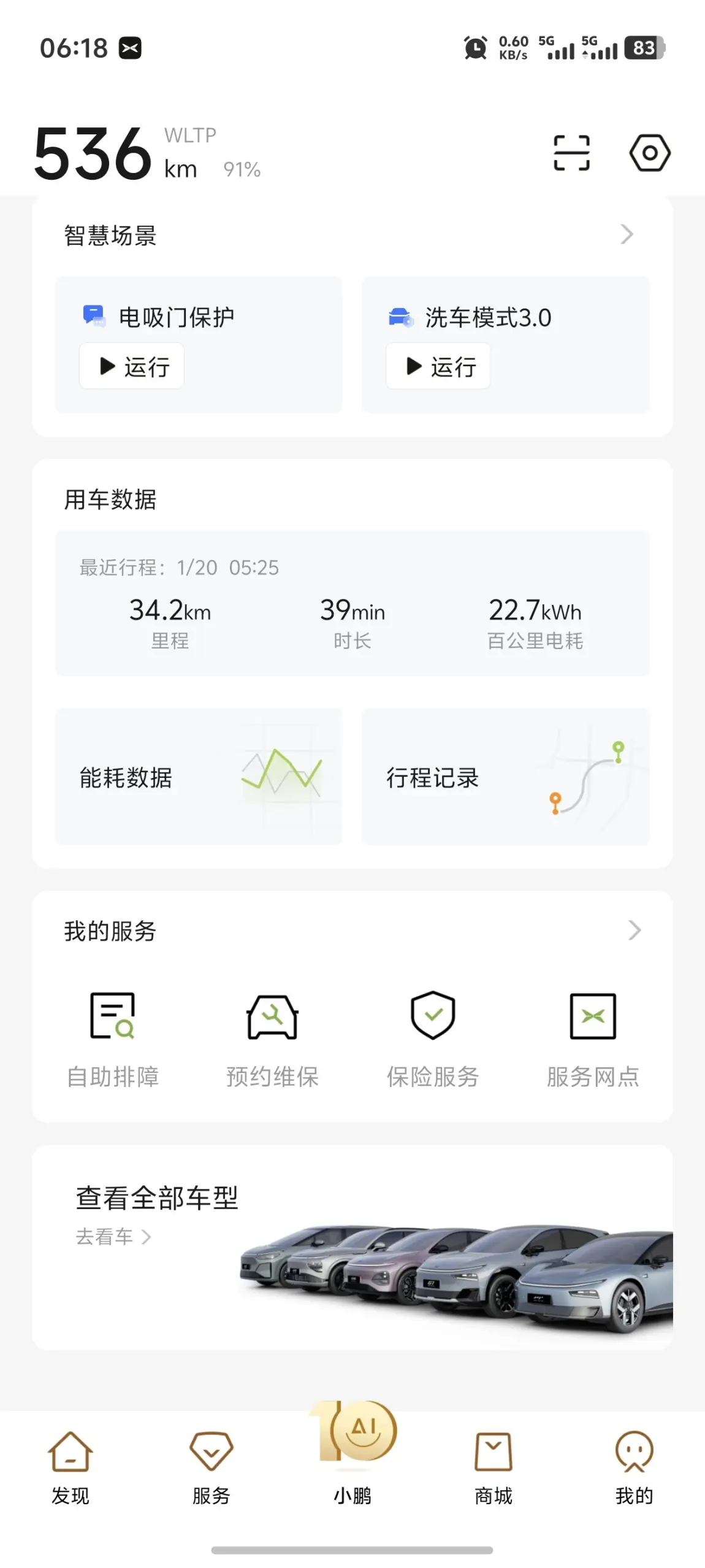Open the scan QR code icon
The width and height of the screenshot is (705, 1568).
[571, 153]
